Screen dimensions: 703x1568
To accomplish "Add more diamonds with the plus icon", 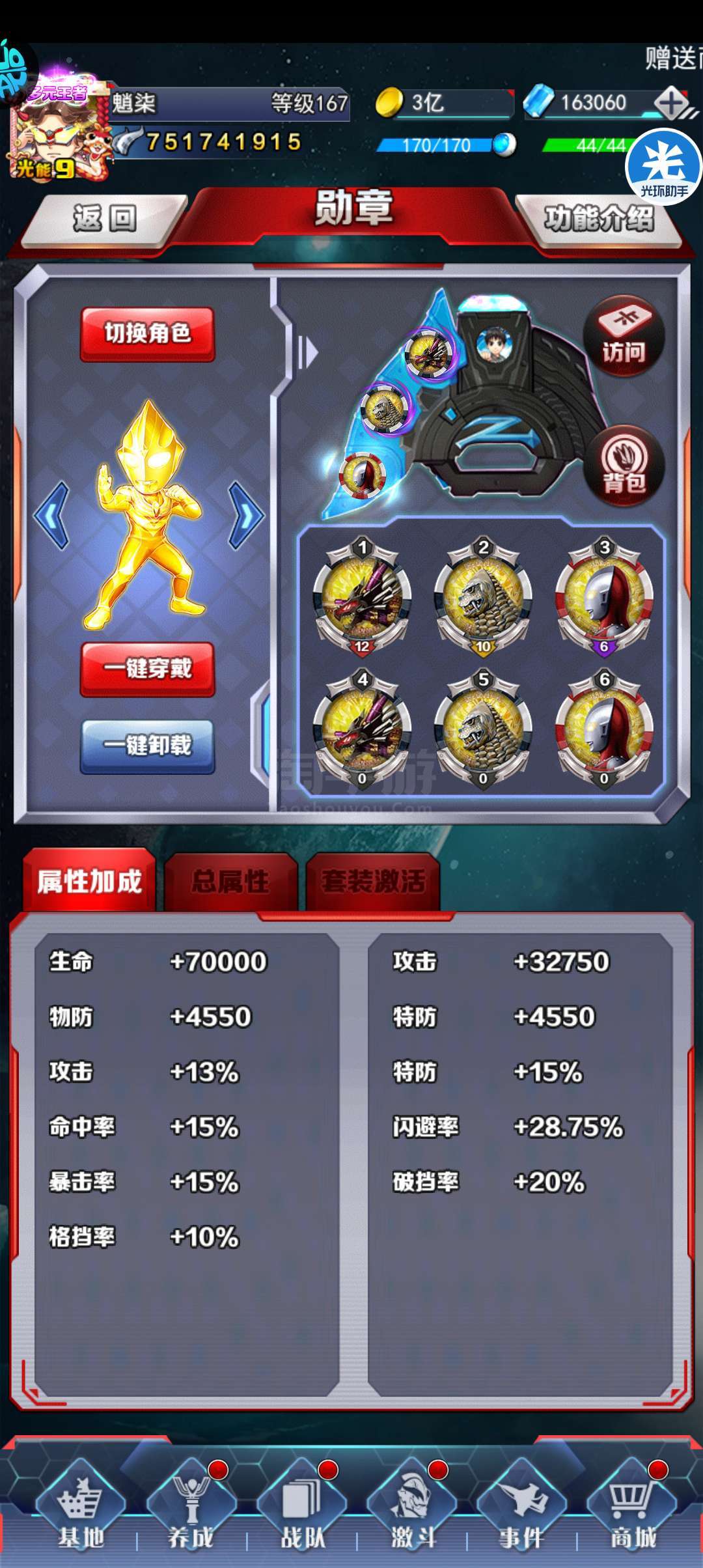I will coord(671,103).
